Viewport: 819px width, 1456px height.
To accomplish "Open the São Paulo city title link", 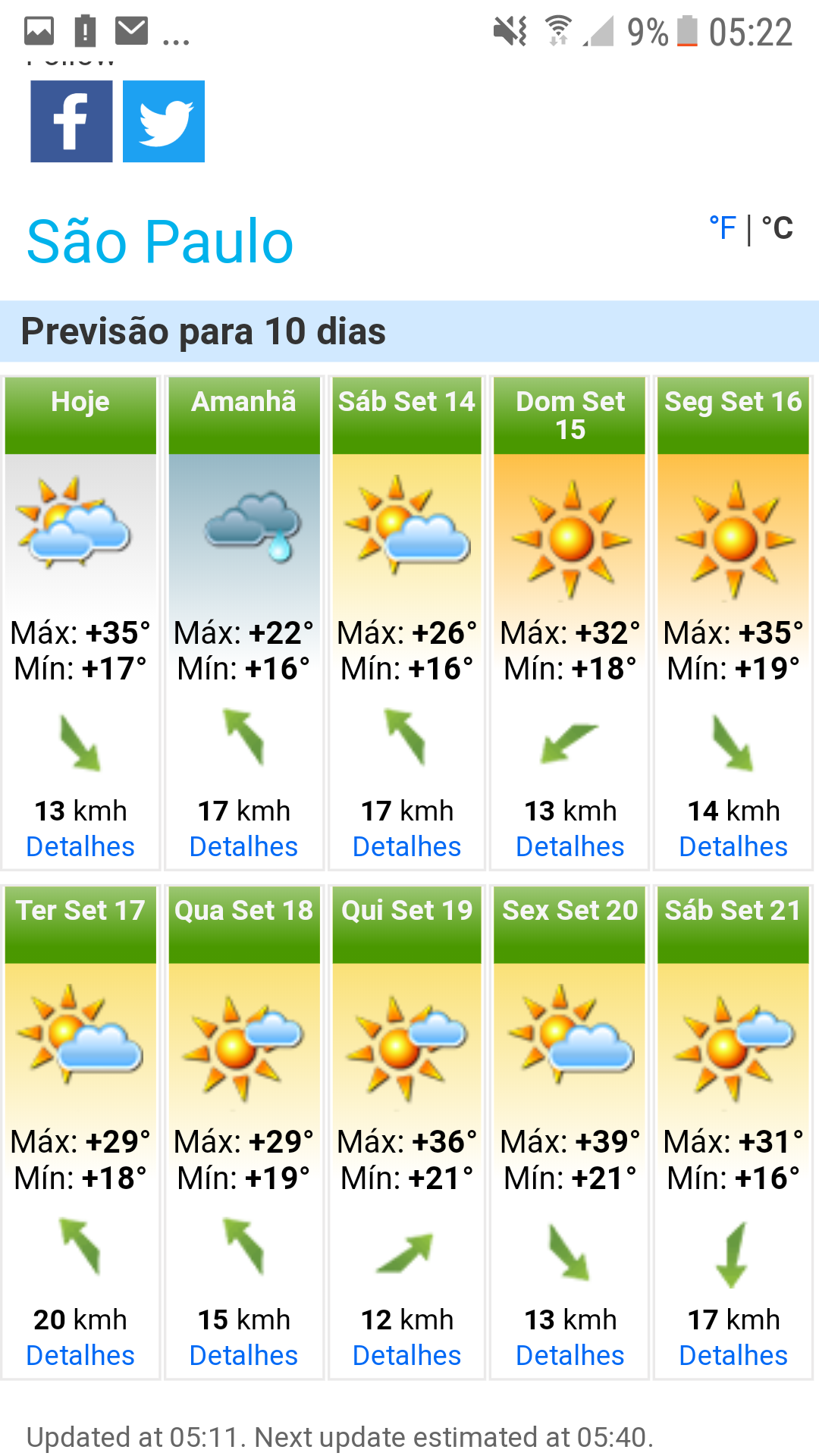I will point(160,241).
